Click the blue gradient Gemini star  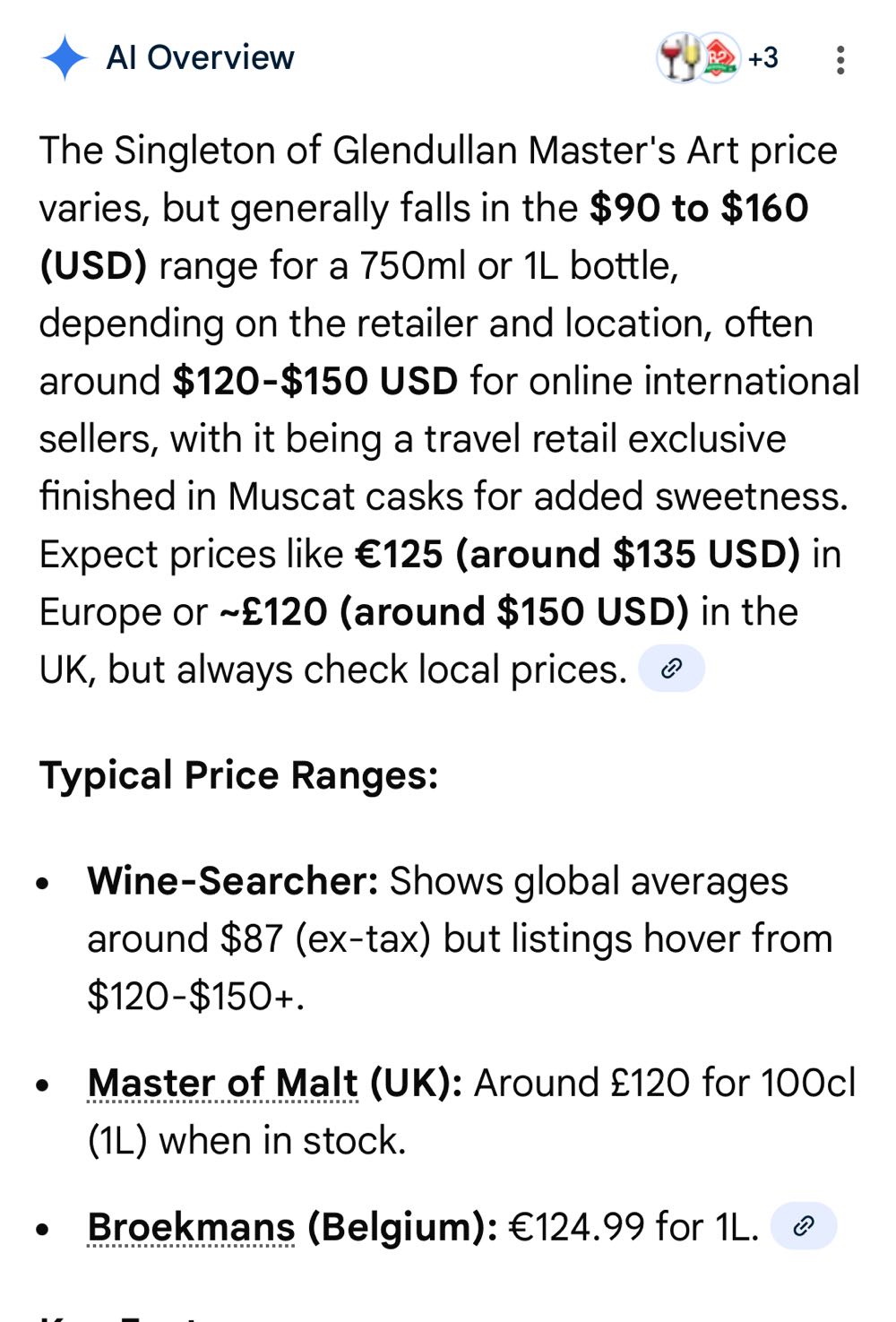[63, 57]
